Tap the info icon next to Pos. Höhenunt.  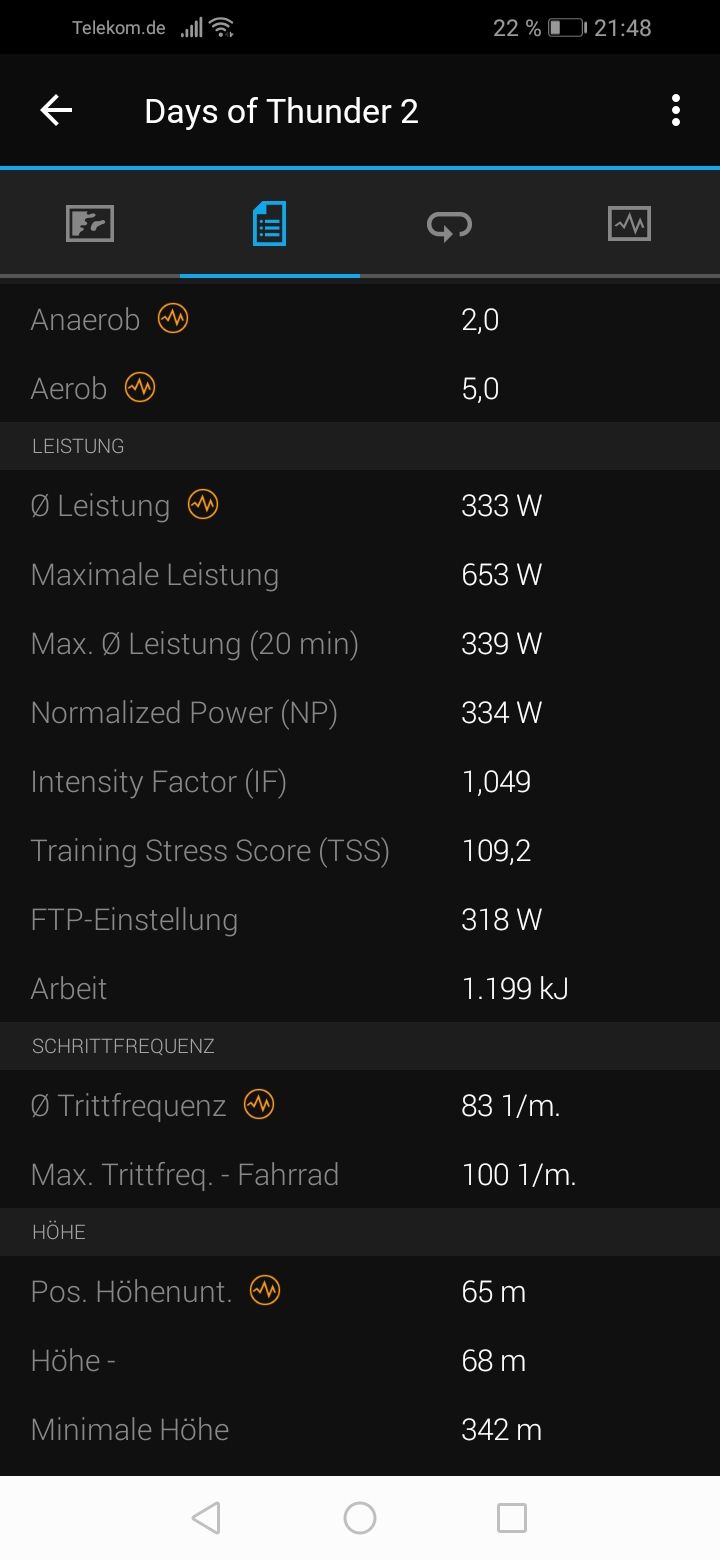pos(265,1291)
